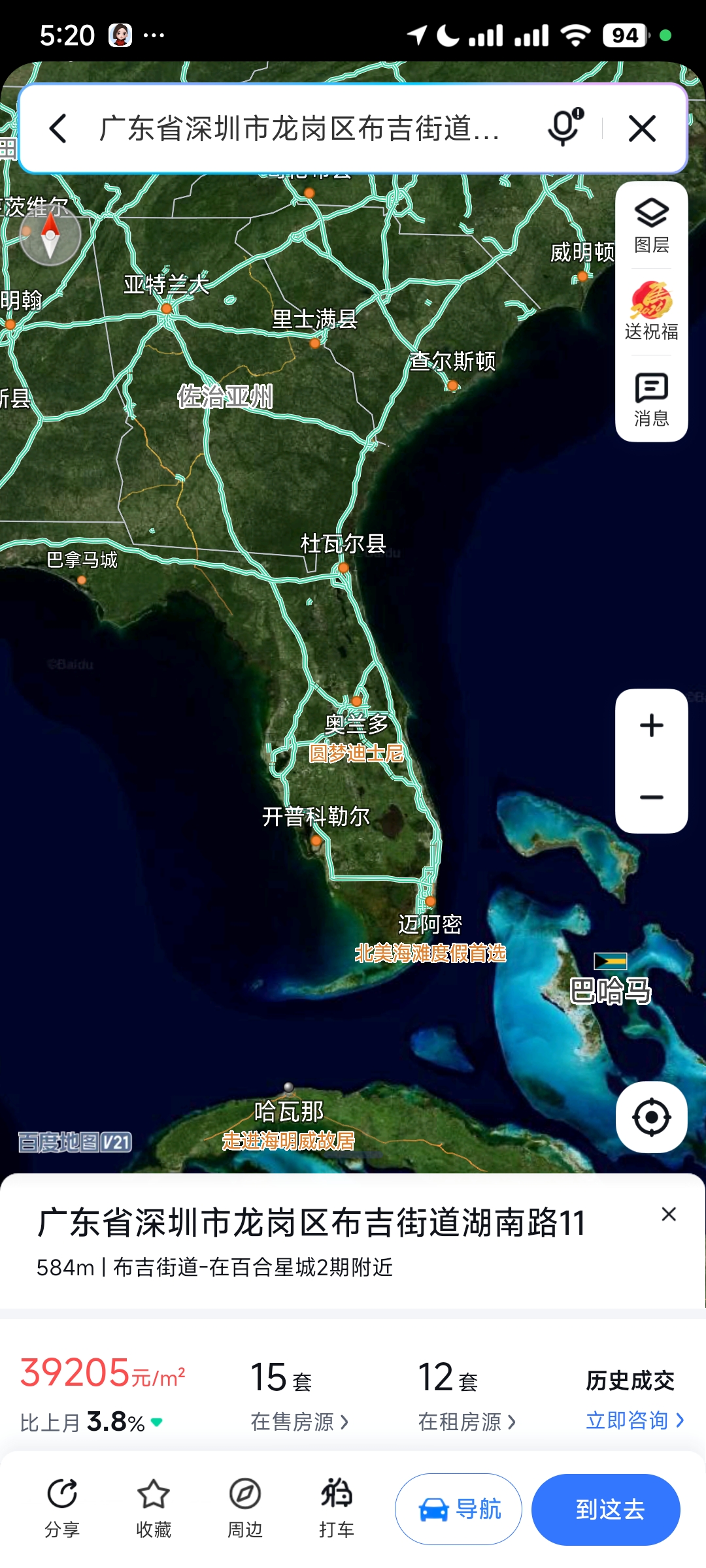The width and height of the screenshot is (706, 1568).
Task: Clear the search query
Action: tap(642, 128)
